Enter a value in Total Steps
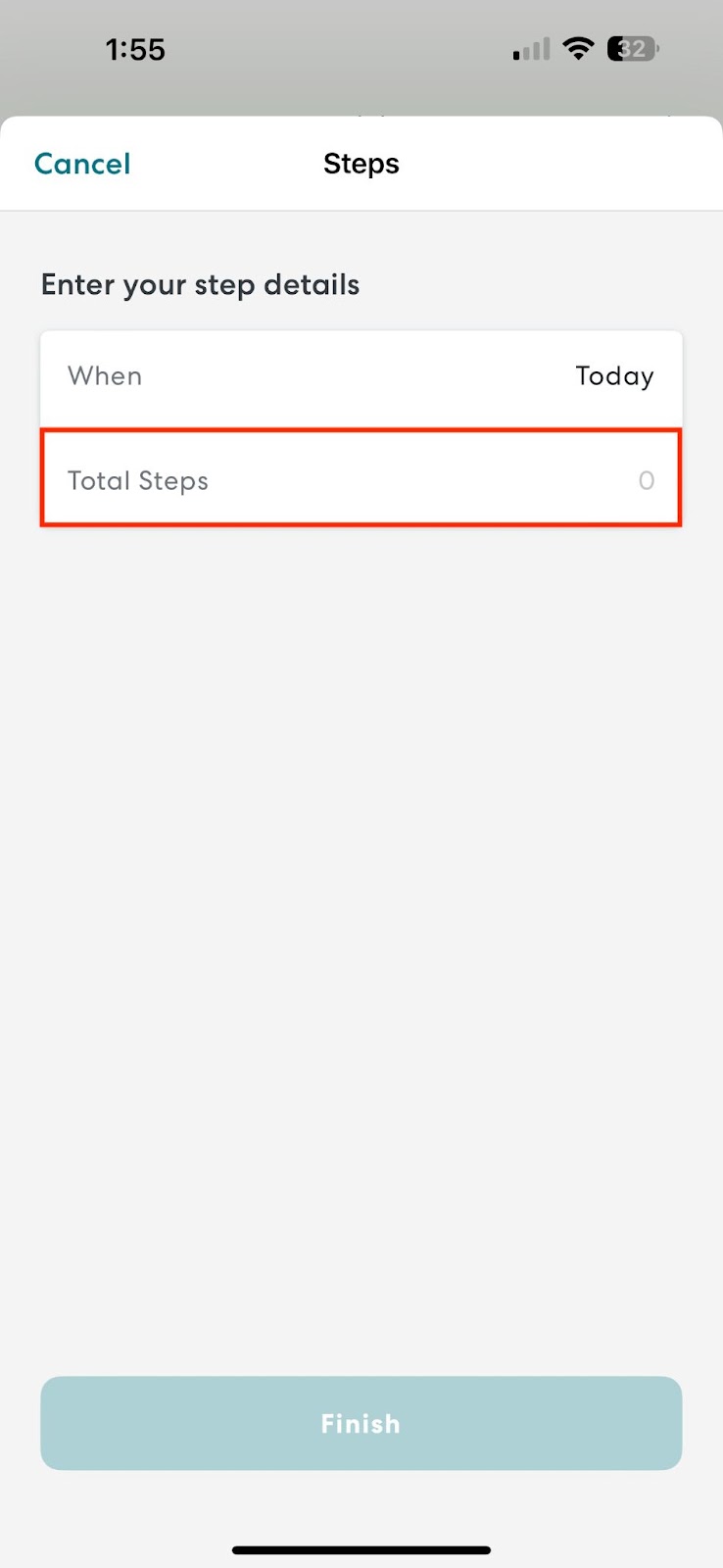Image resolution: width=723 pixels, height=1568 pixels. (361, 480)
